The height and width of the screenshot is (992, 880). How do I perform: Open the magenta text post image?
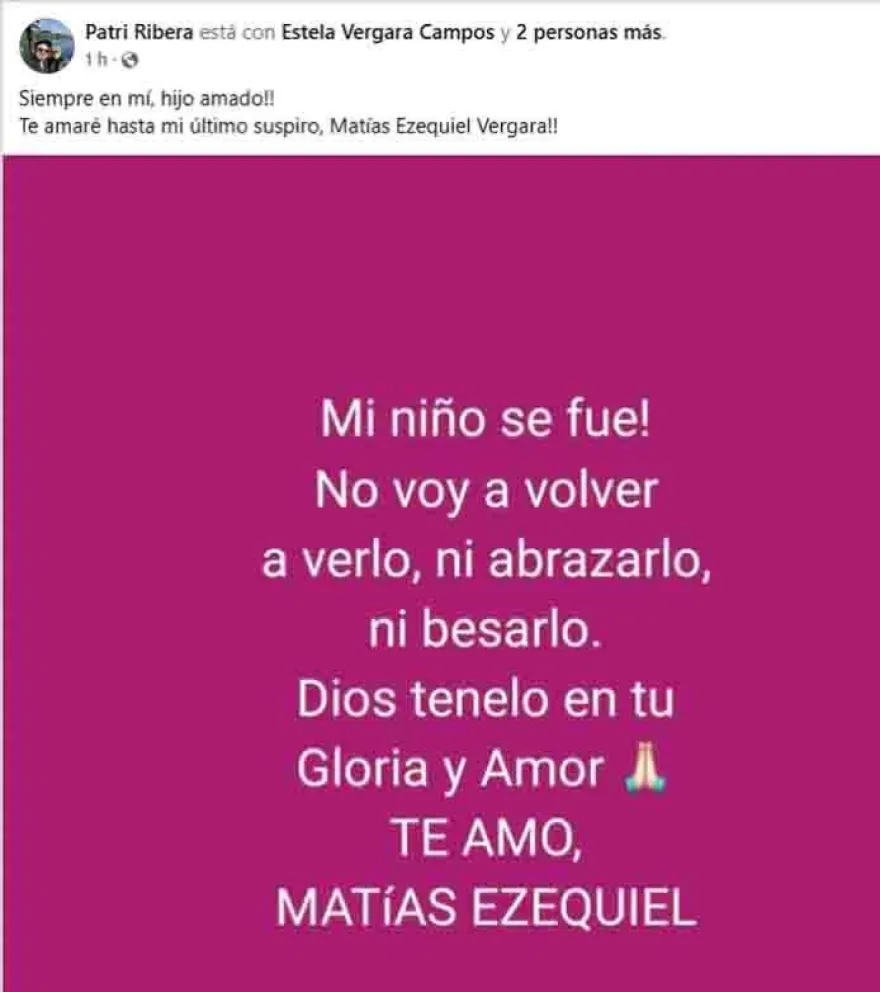(440, 570)
